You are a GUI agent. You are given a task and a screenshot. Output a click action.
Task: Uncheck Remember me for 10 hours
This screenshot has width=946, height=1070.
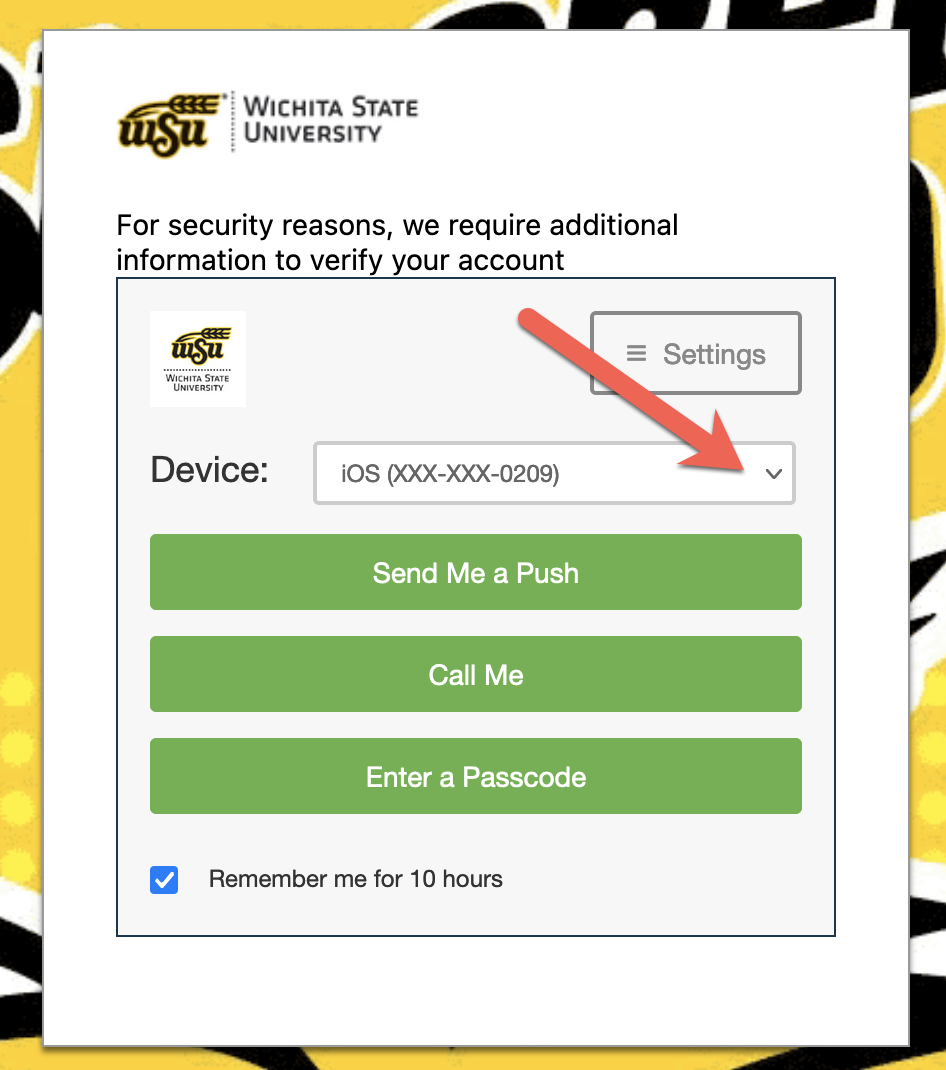click(x=164, y=880)
